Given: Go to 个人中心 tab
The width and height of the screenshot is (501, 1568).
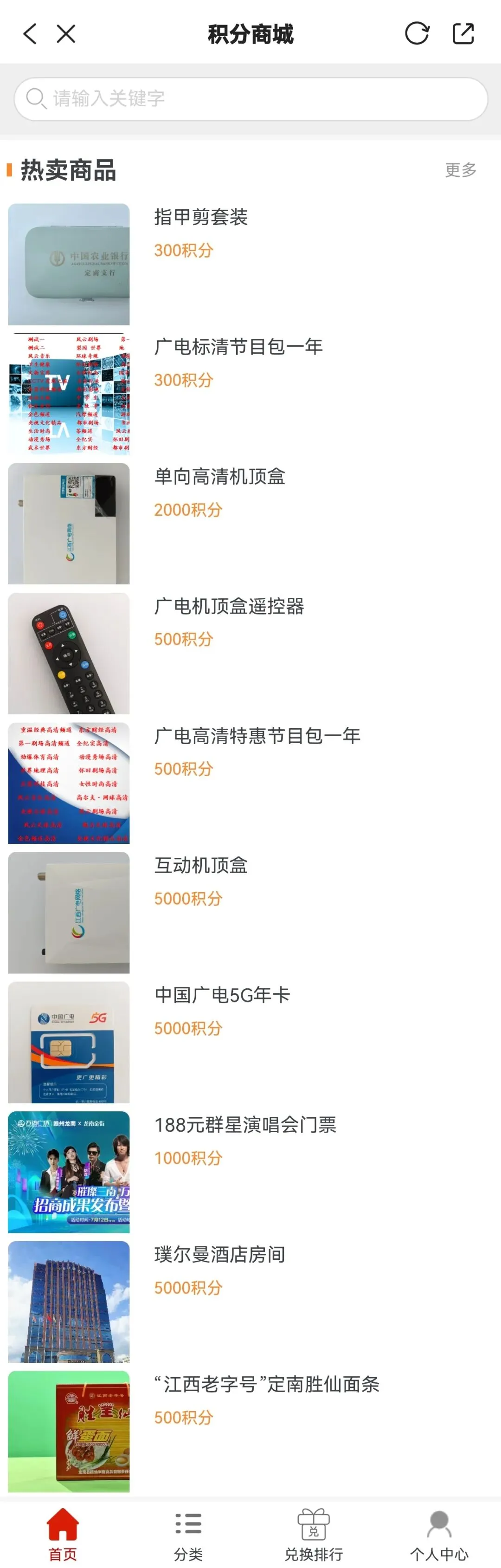Looking at the screenshot, I should coord(438,1534).
